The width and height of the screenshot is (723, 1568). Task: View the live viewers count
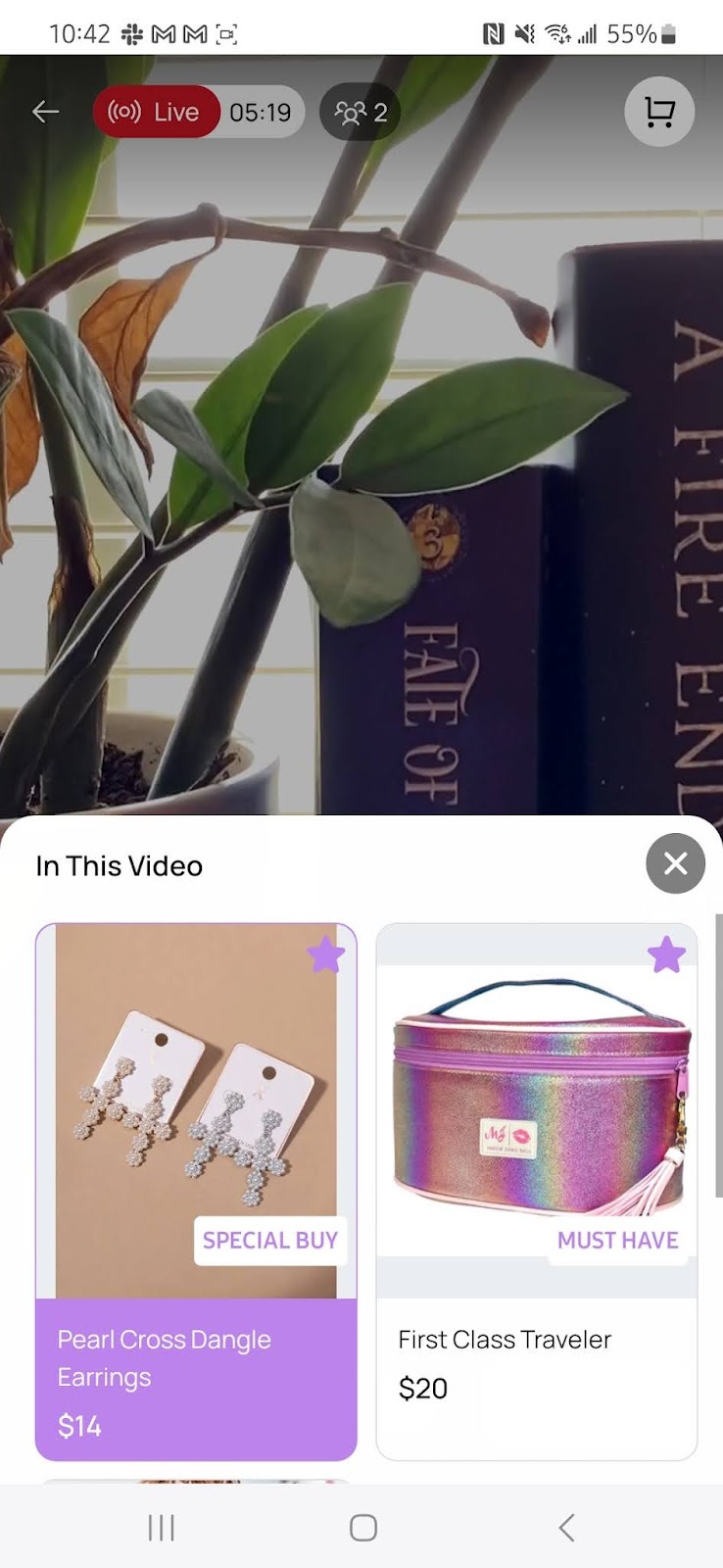pyautogui.click(x=361, y=113)
